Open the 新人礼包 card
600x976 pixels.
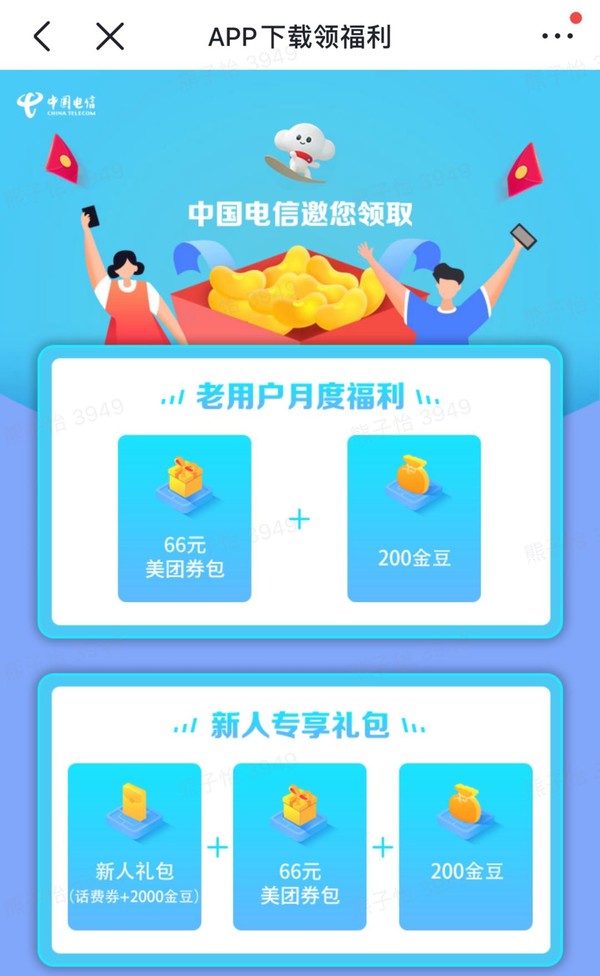click(134, 847)
